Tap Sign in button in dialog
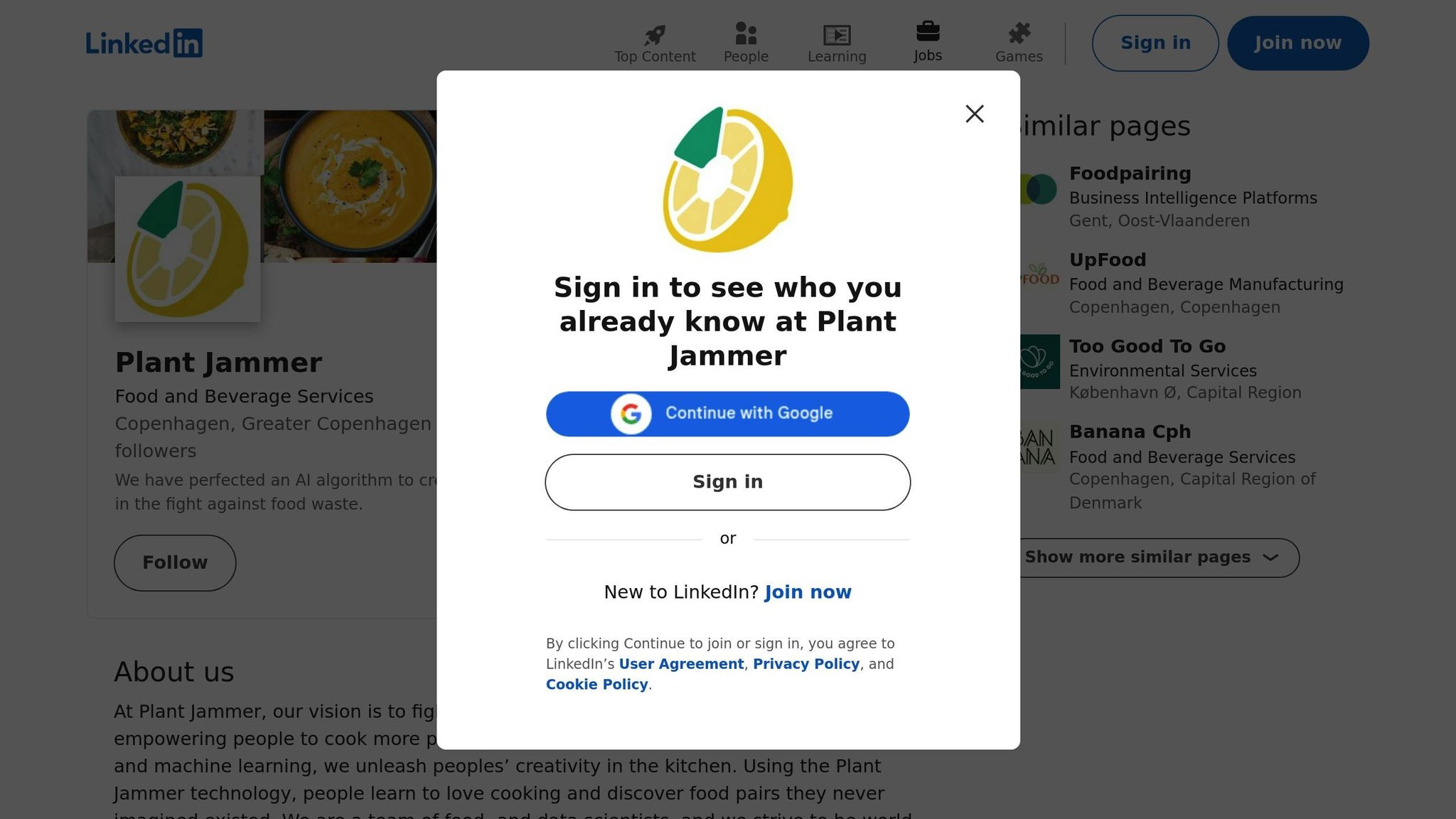The height and width of the screenshot is (819, 1456). coord(727,482)
